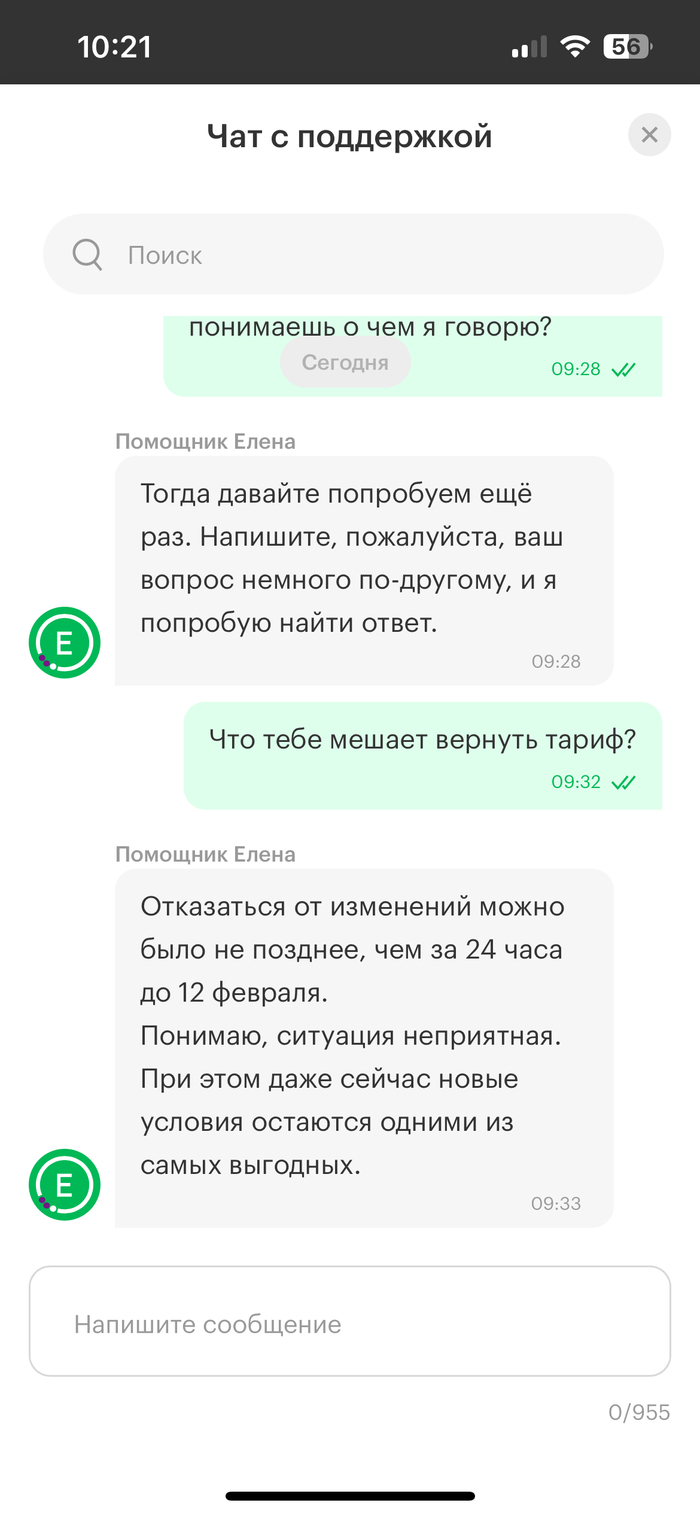Close the support chat window
This screenshot has width=700, height=1515.
[x=649, y=135]
